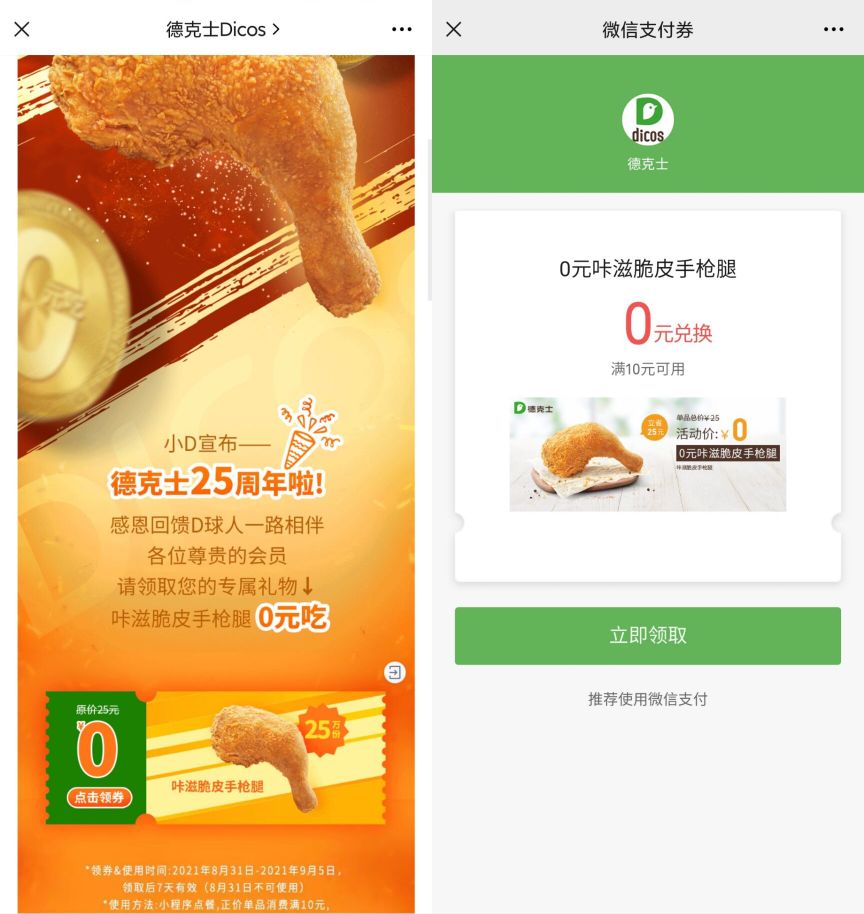Close the 微信支付券 page

(454, 29)
